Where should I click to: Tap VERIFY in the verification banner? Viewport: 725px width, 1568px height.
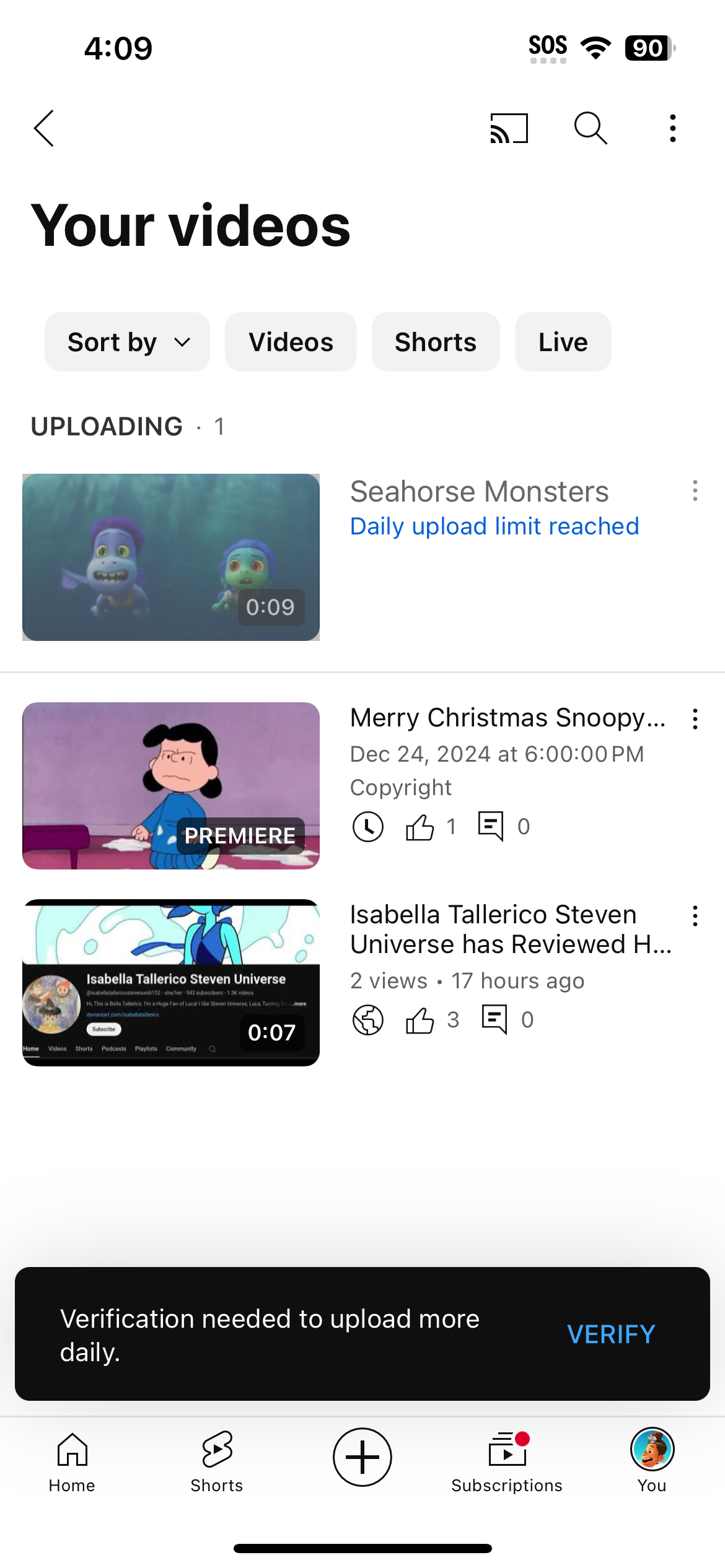tap(611, 1335)
